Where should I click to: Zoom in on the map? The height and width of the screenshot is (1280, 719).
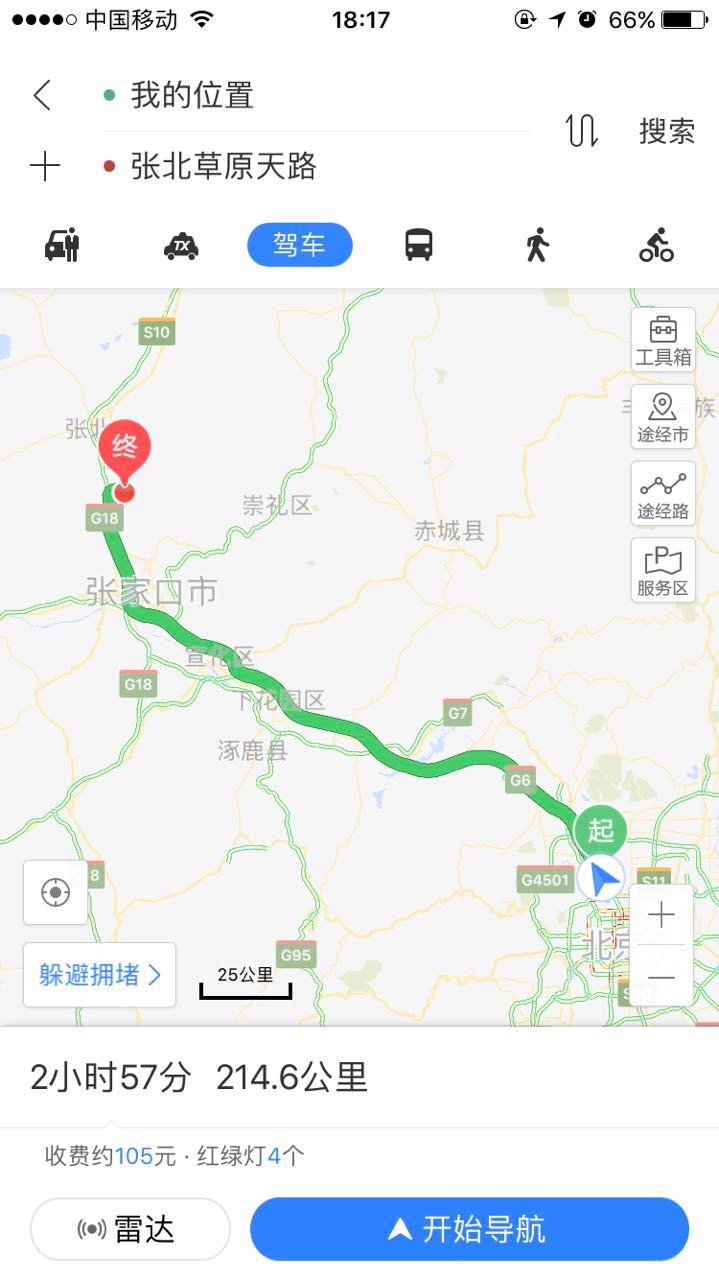click(661, 915)
